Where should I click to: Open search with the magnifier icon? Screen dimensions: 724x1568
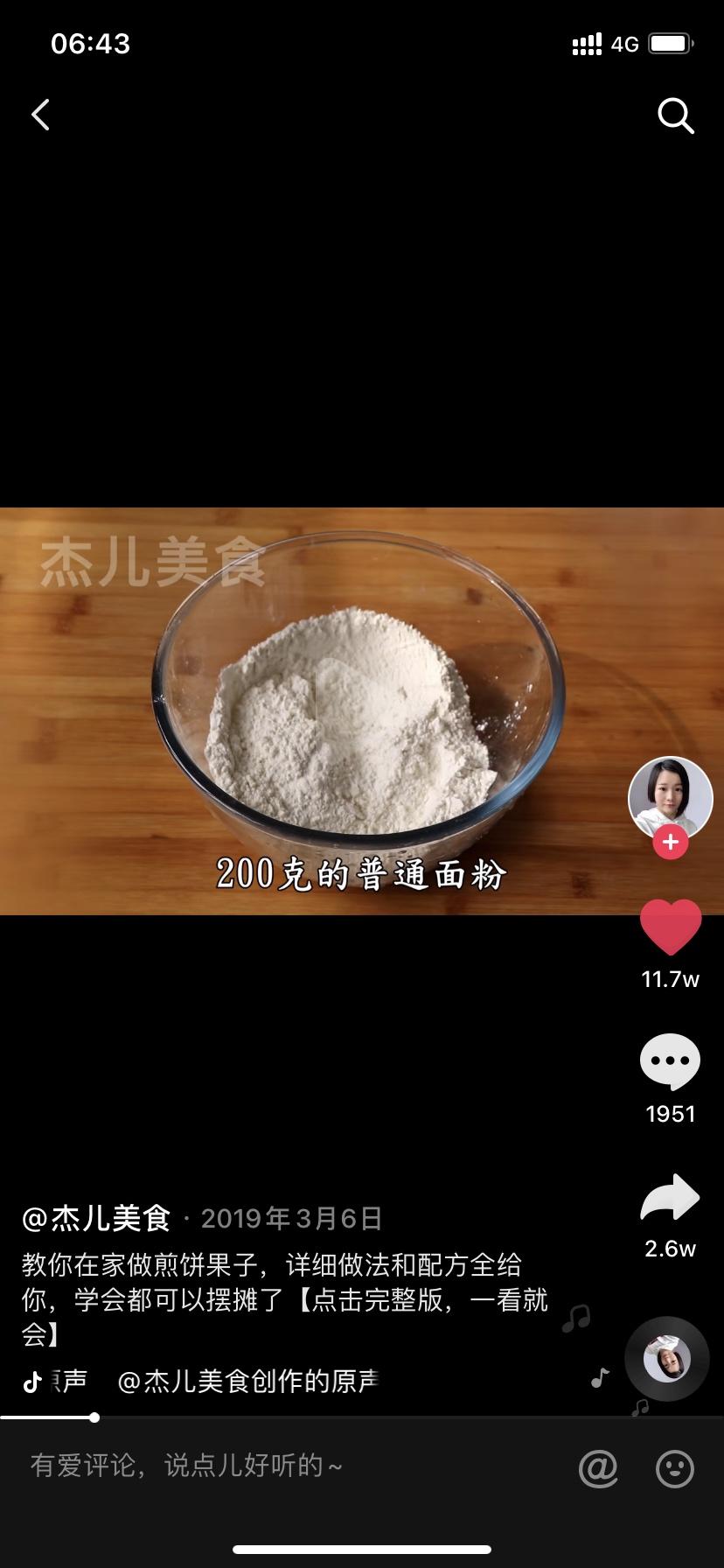pyautogui.click(x=675, y=115)
